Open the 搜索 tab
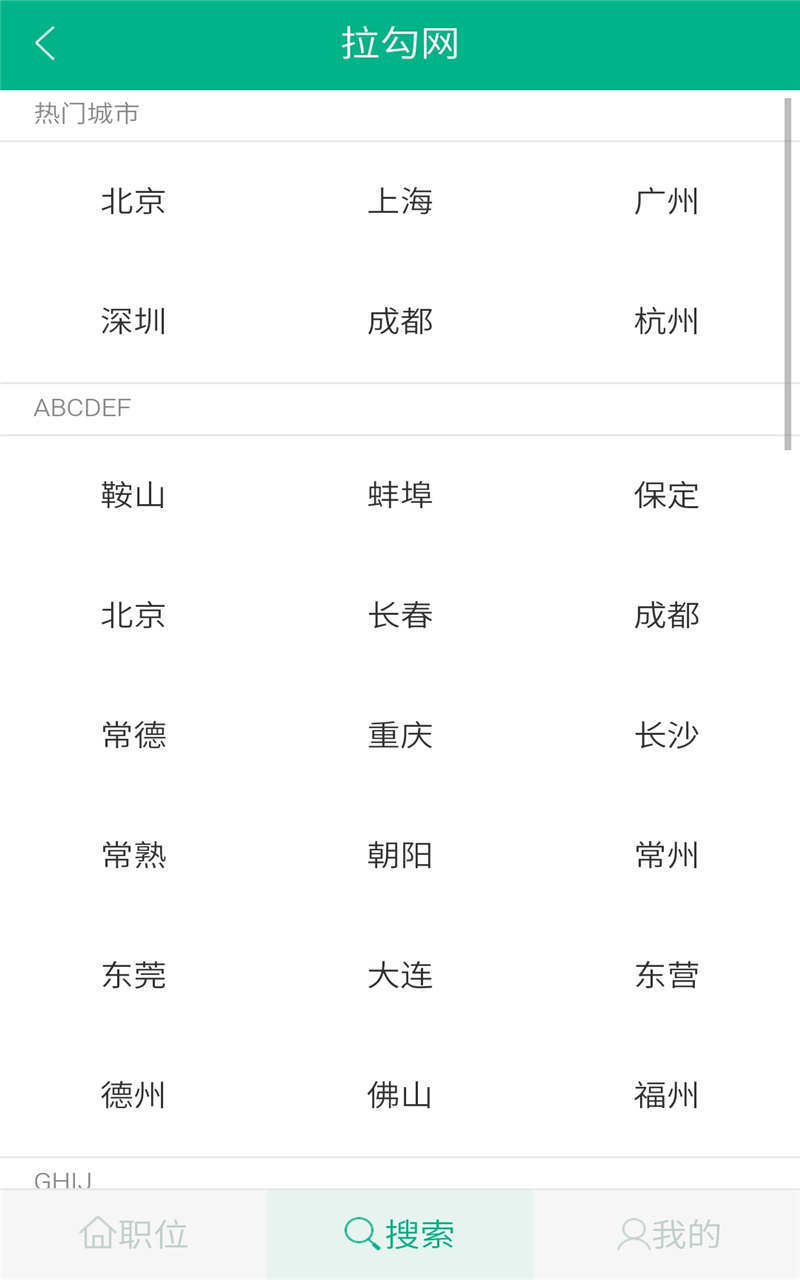 pyautogui.click(x=400, y=1234)
